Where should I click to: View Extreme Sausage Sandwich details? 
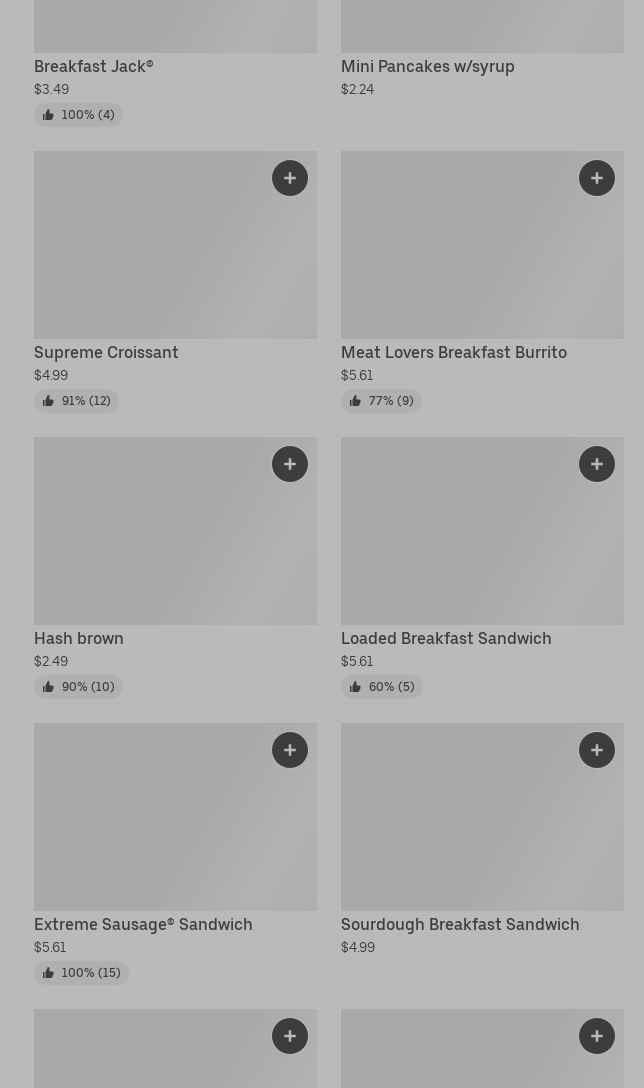pyautogui.click(x=143, y=924)
